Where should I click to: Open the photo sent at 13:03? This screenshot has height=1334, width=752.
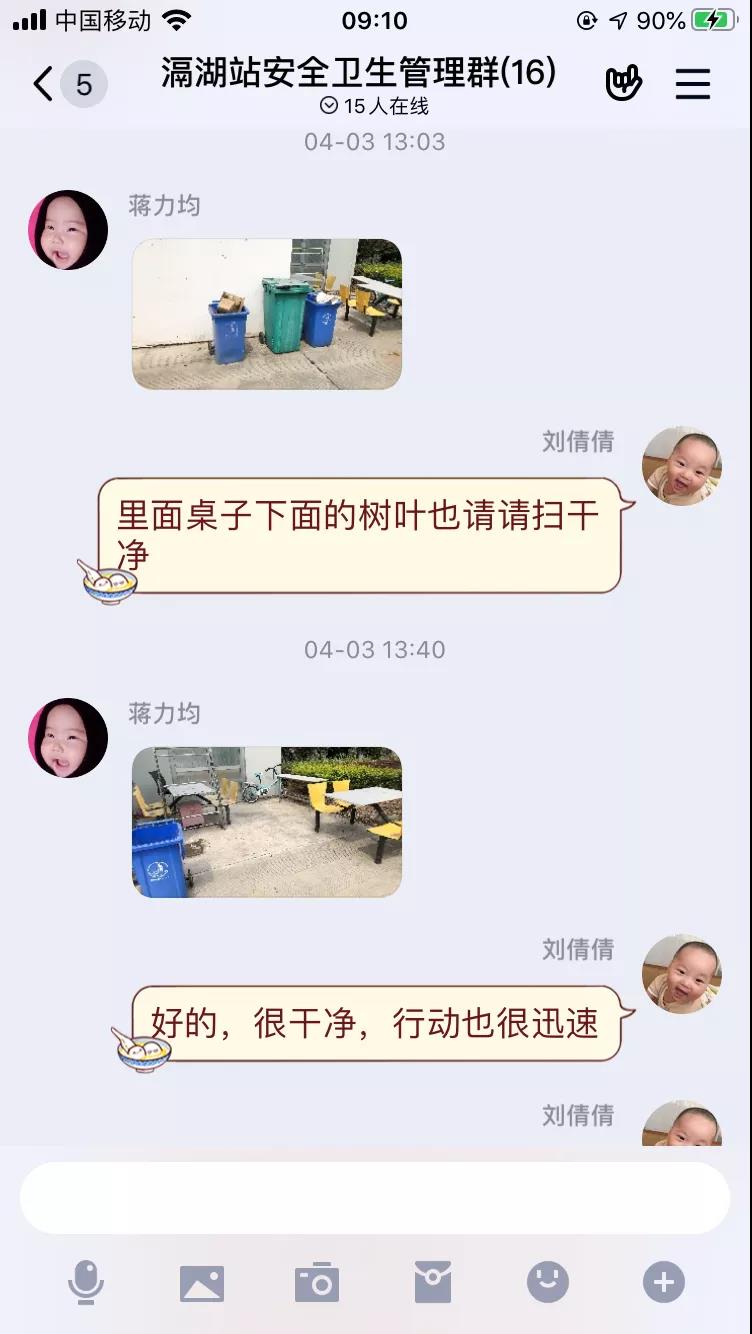[x=267, y=314]
